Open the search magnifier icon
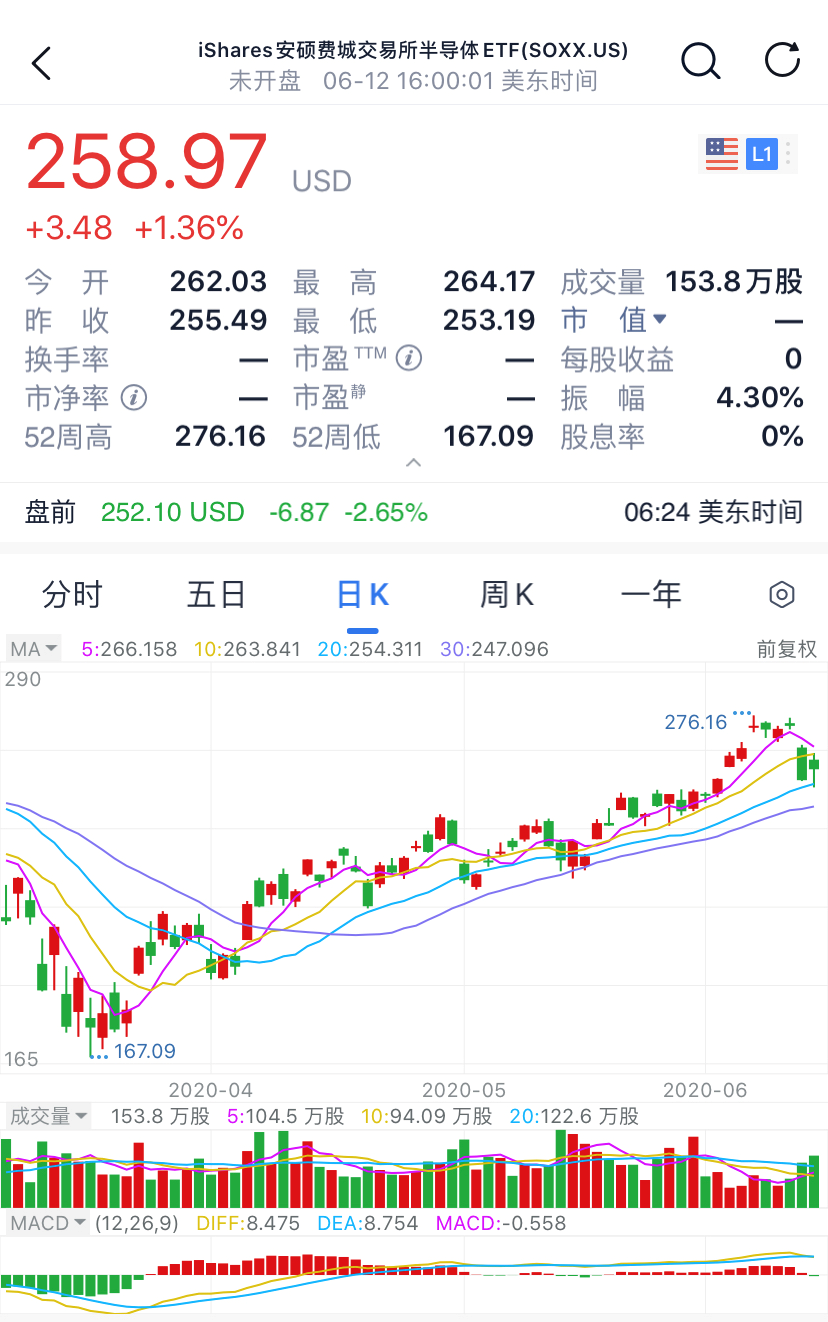 click(700, 61)
